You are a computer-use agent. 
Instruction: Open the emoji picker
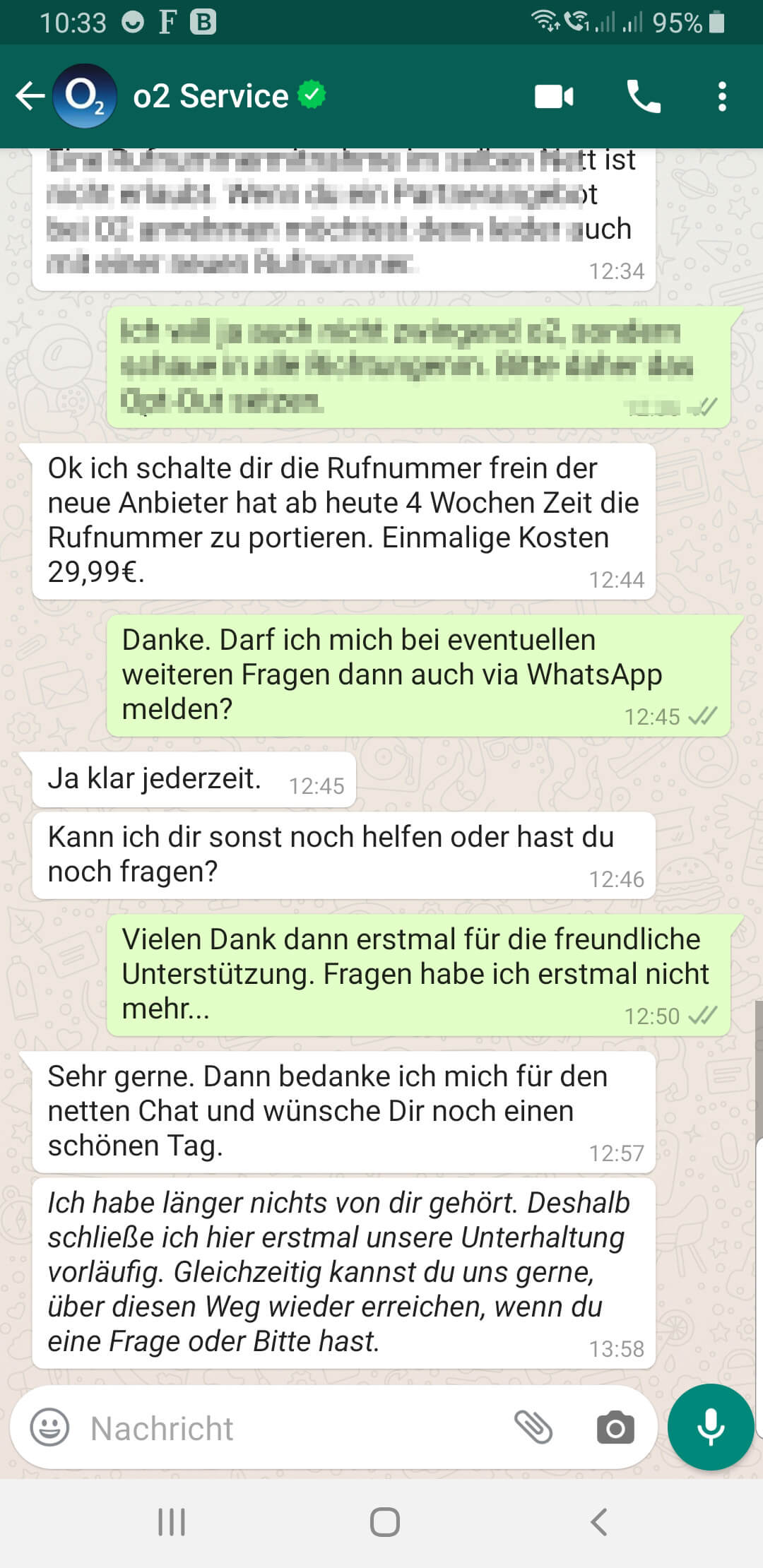tap(49, 1427)
